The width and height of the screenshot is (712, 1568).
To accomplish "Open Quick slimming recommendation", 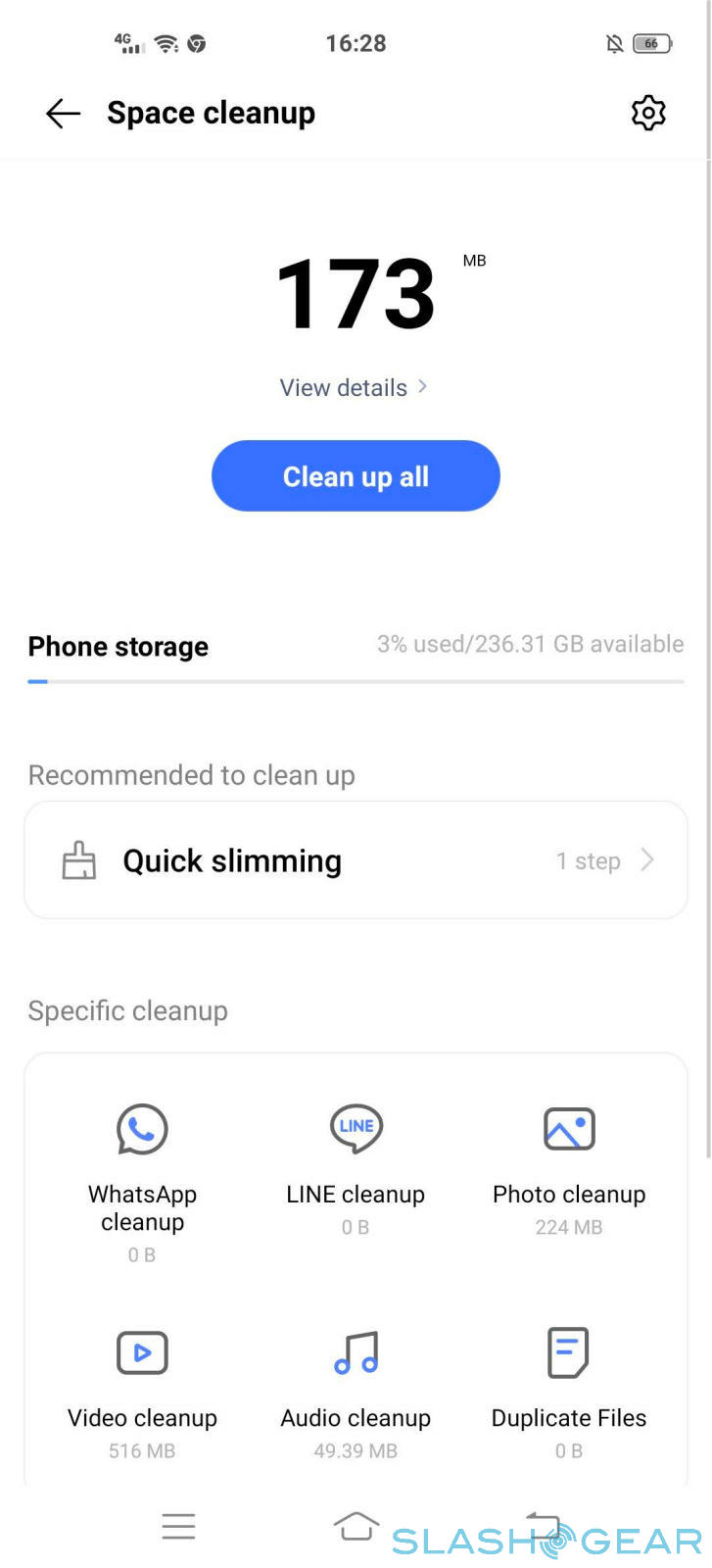I will coord(356,860).
